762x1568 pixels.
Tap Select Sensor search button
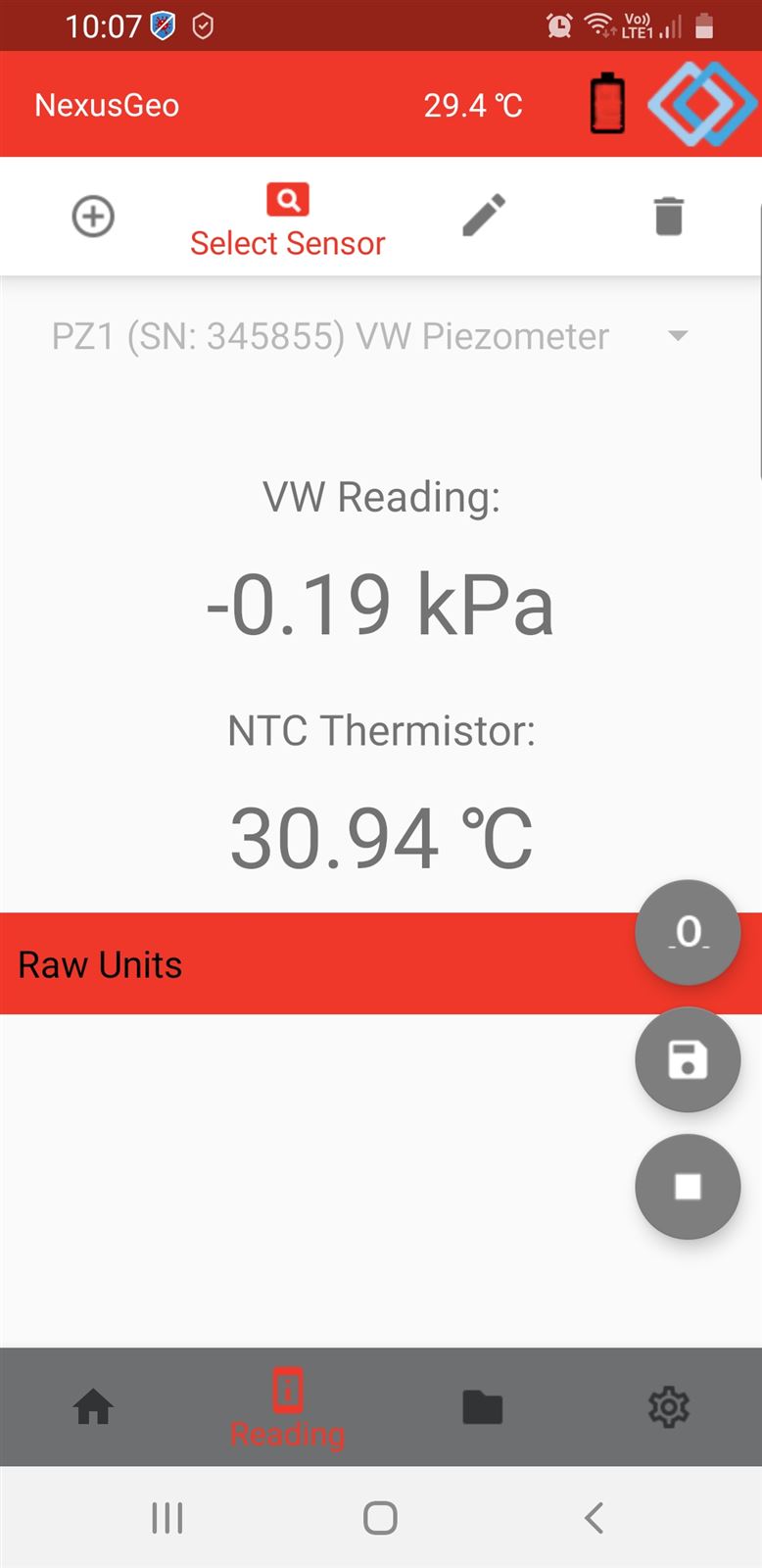(287, 220)
